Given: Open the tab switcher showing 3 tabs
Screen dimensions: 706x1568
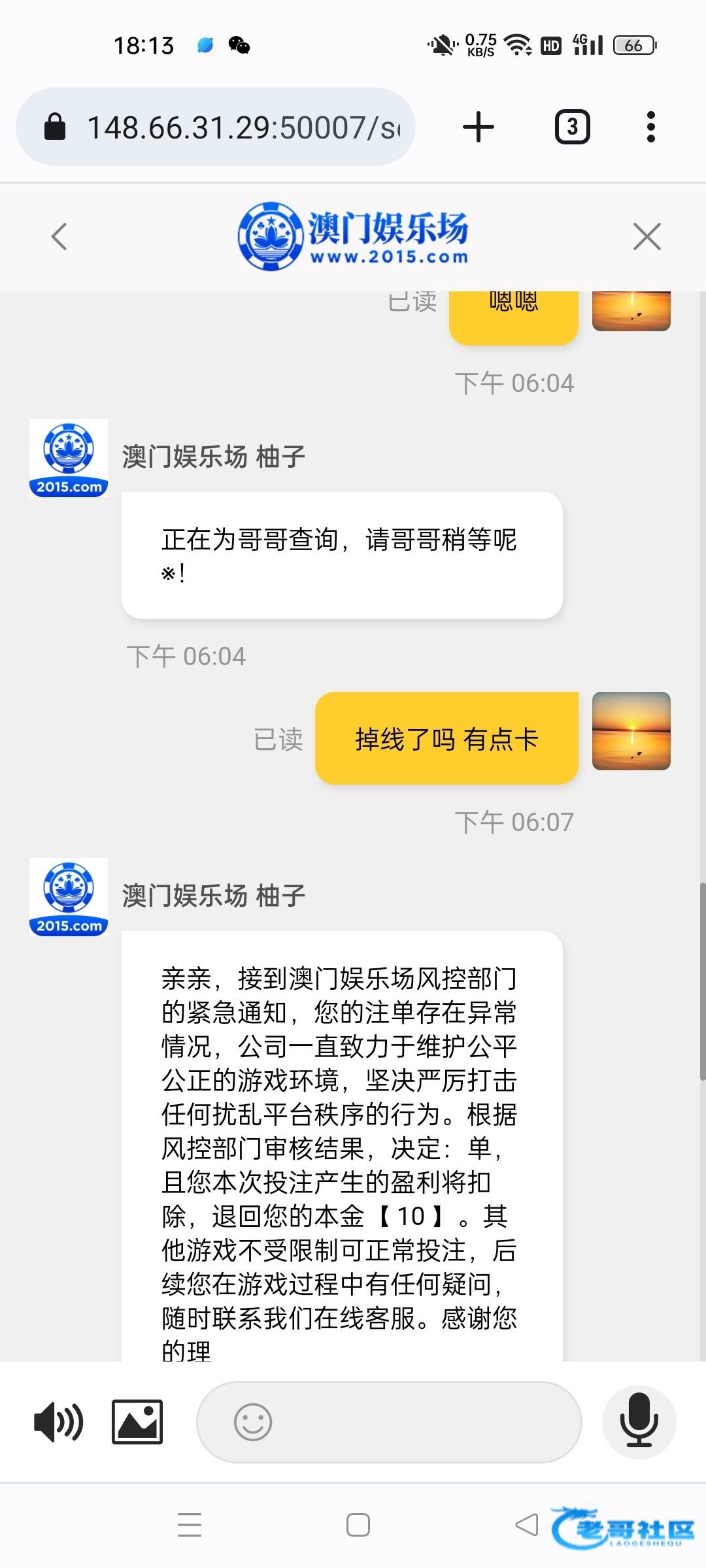Looking at the screenshot, I should pos(572,127).
